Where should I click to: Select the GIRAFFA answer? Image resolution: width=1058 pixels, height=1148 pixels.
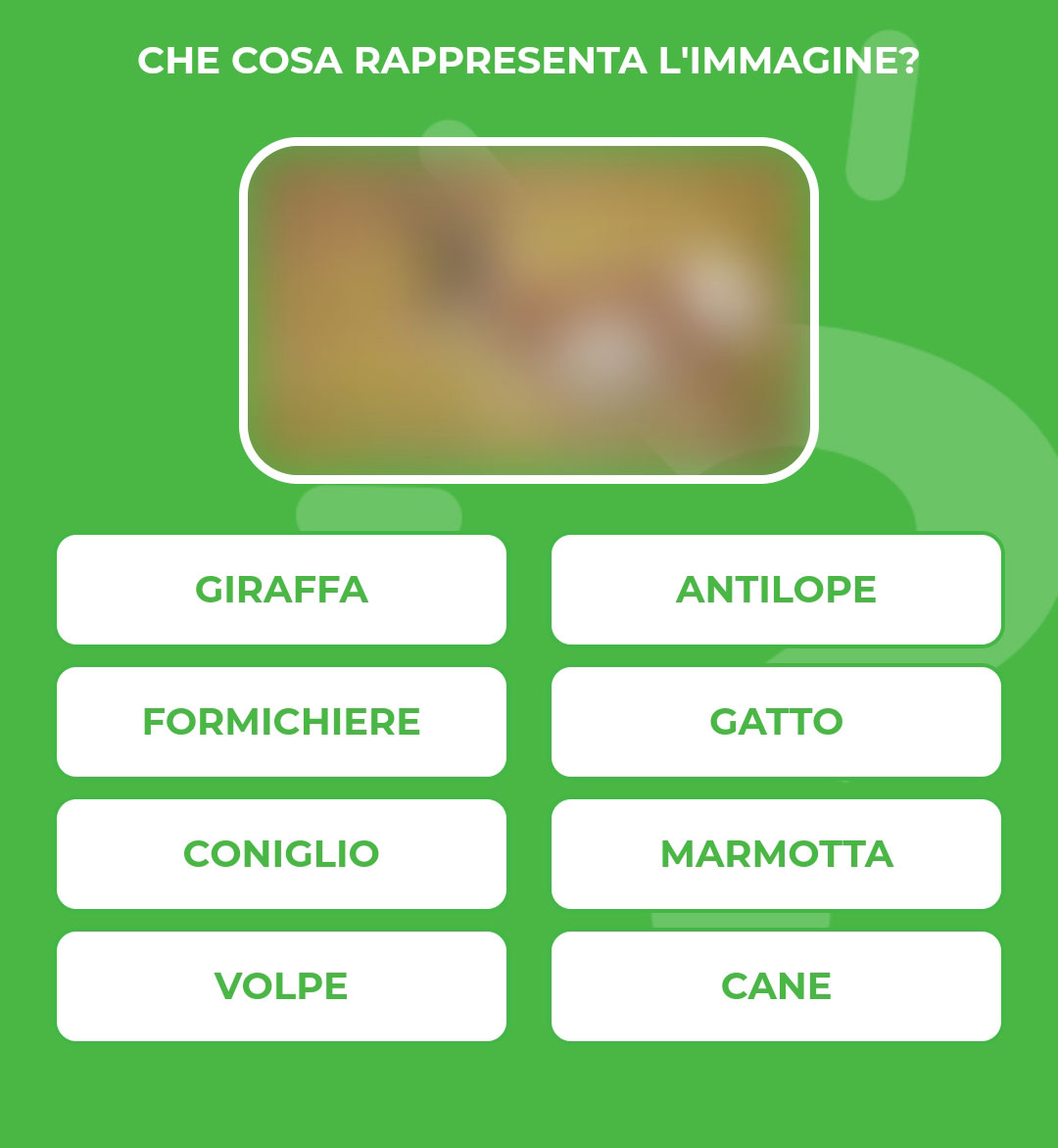pyautogui.click(x=281, y=590)
